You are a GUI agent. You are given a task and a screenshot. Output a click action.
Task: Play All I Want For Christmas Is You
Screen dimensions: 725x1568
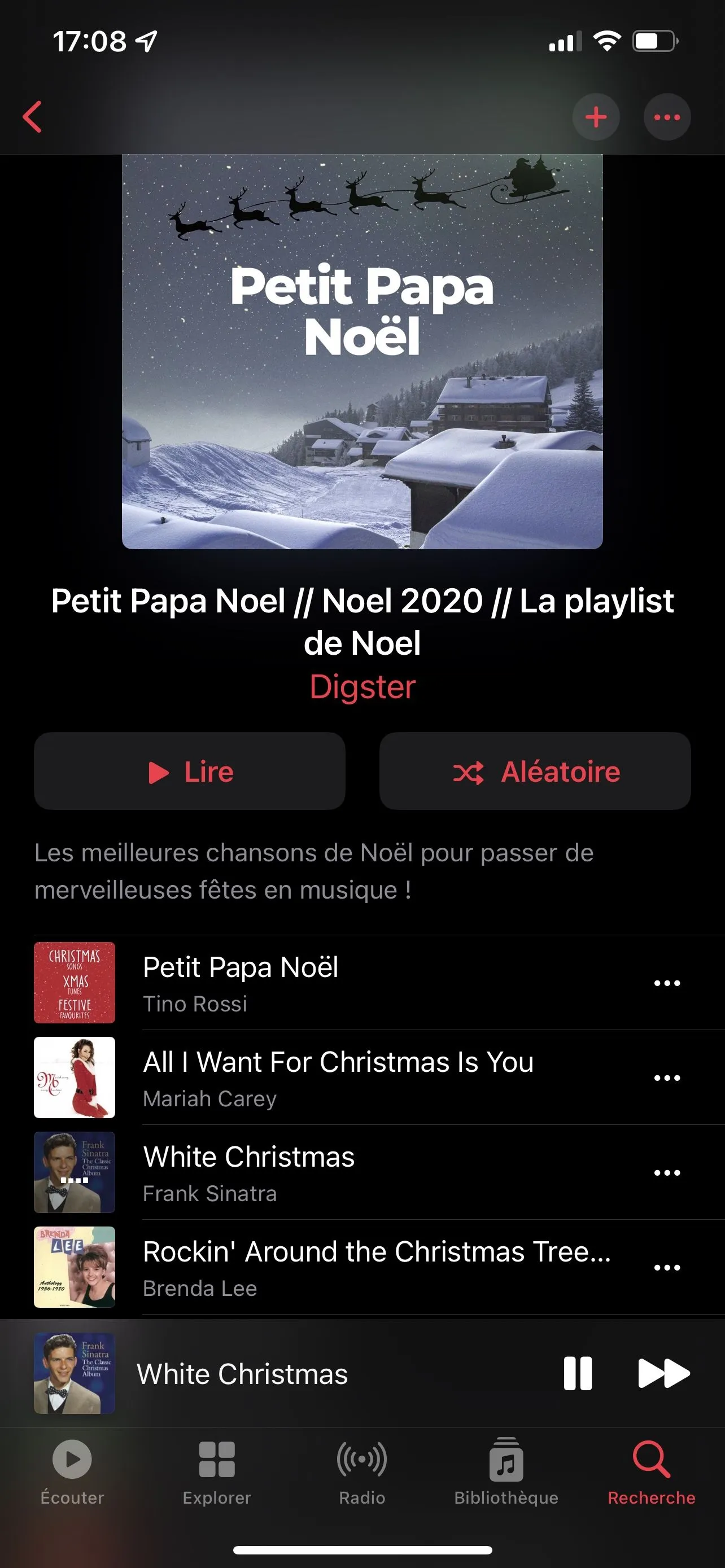(x=365, y=1078)
